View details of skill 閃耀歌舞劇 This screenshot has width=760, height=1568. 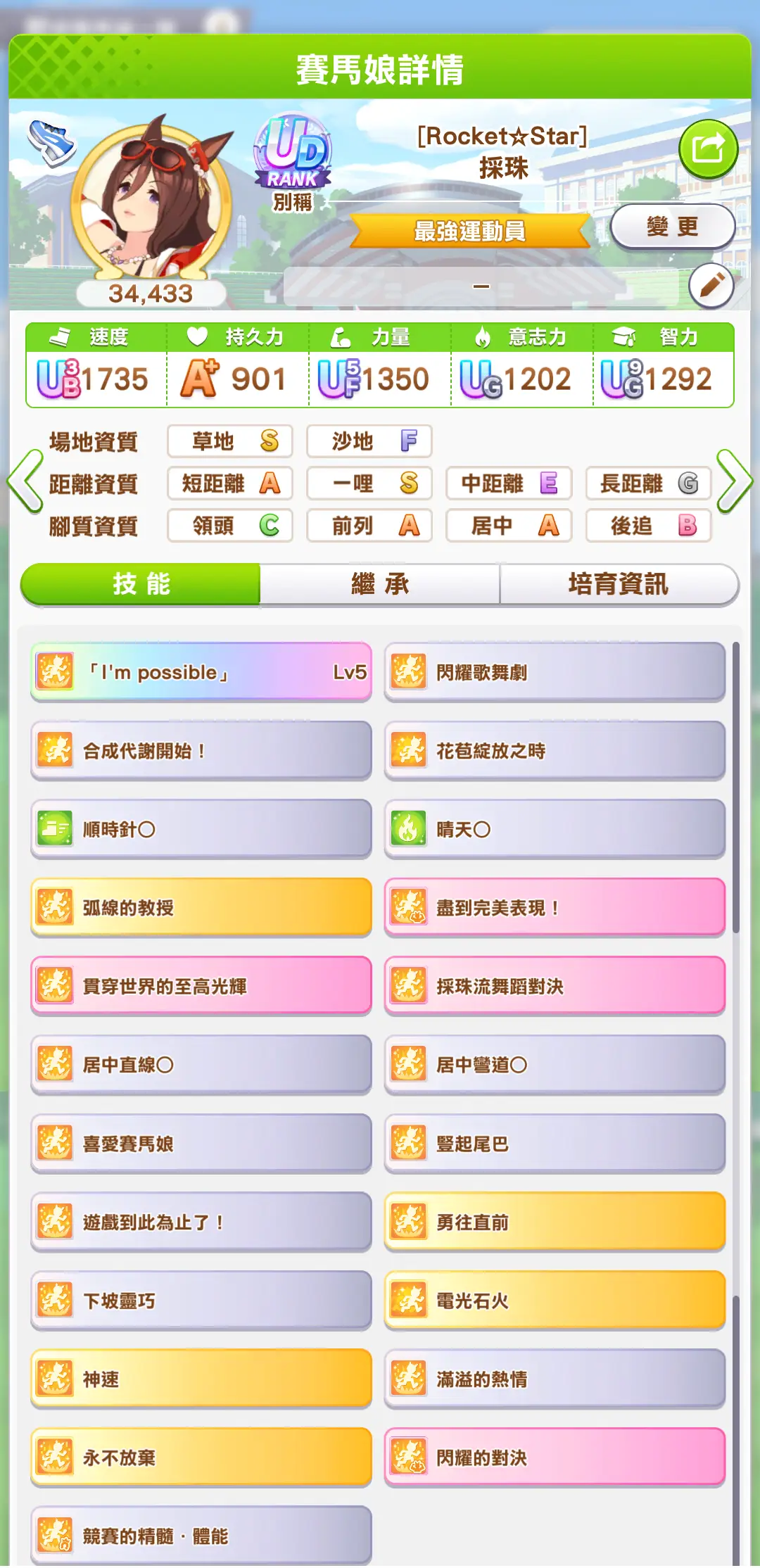[x=555, y=671]
